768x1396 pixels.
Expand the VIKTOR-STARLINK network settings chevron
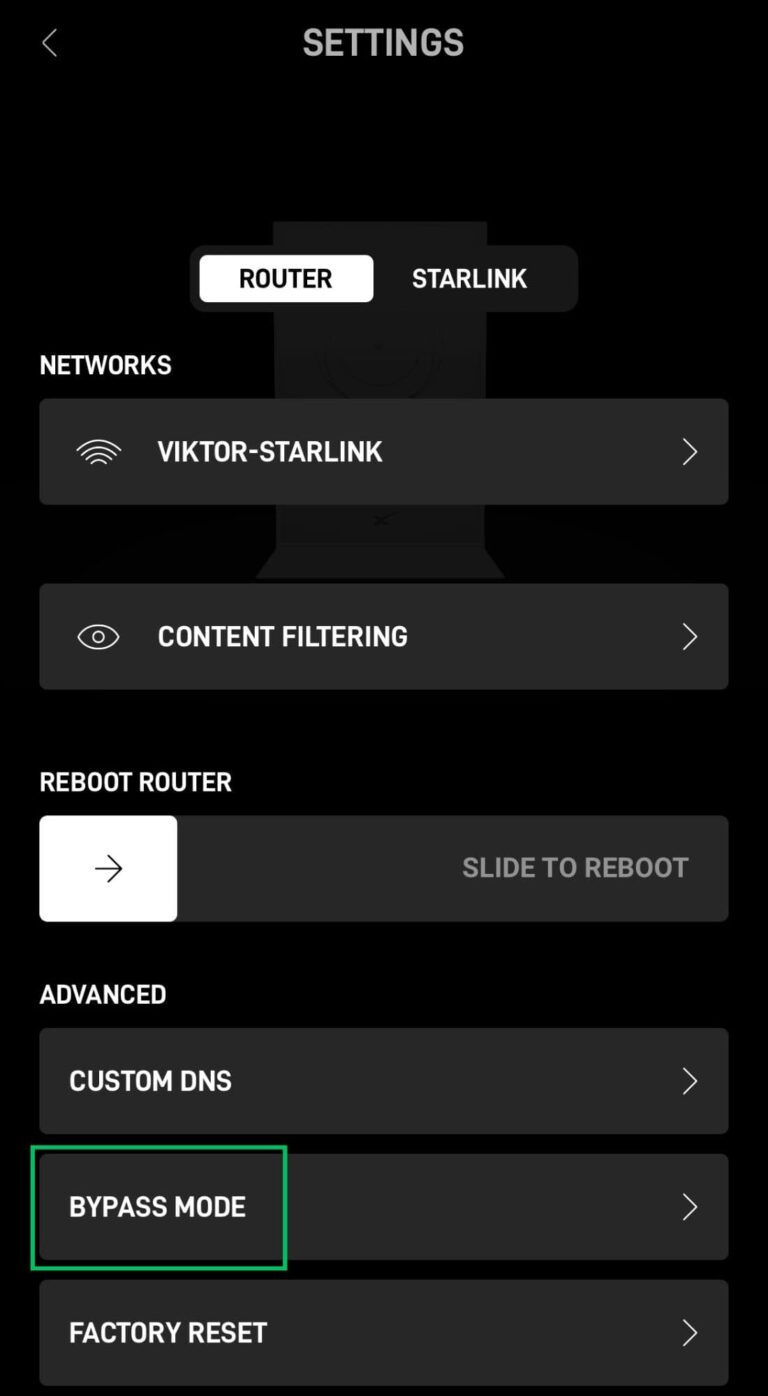pos(690,451)
